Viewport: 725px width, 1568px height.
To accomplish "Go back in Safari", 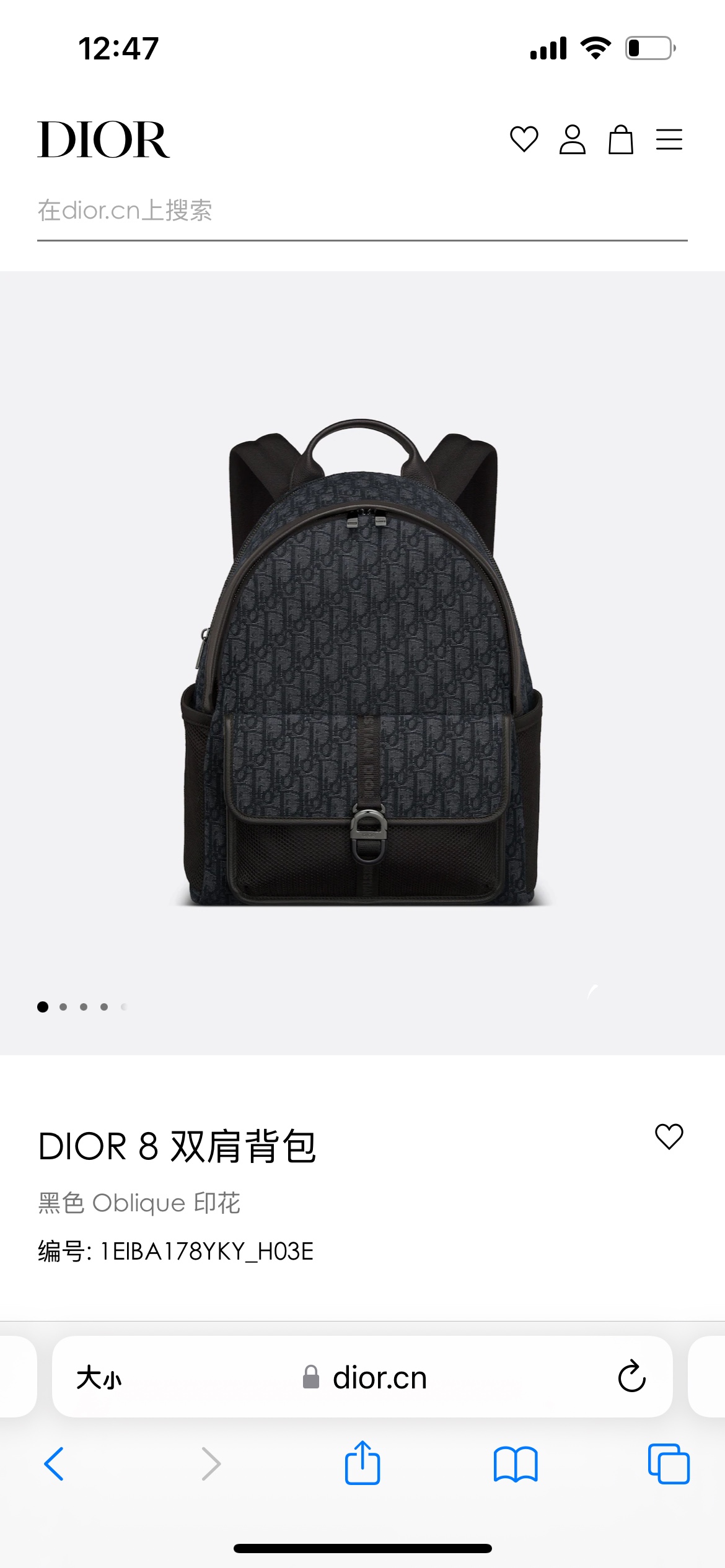I will [55, 1464].
